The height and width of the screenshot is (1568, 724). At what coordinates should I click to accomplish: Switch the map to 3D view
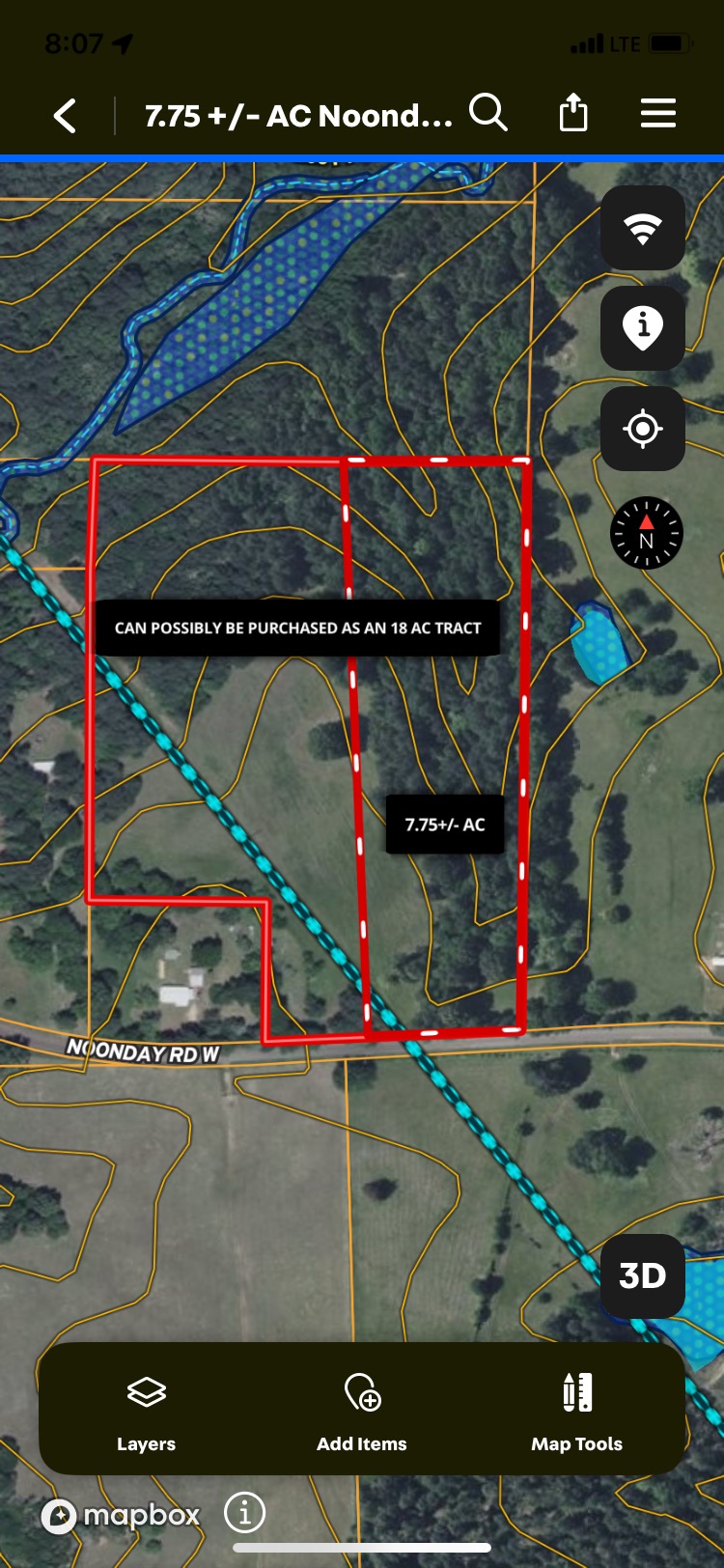tap(643, 1275)
